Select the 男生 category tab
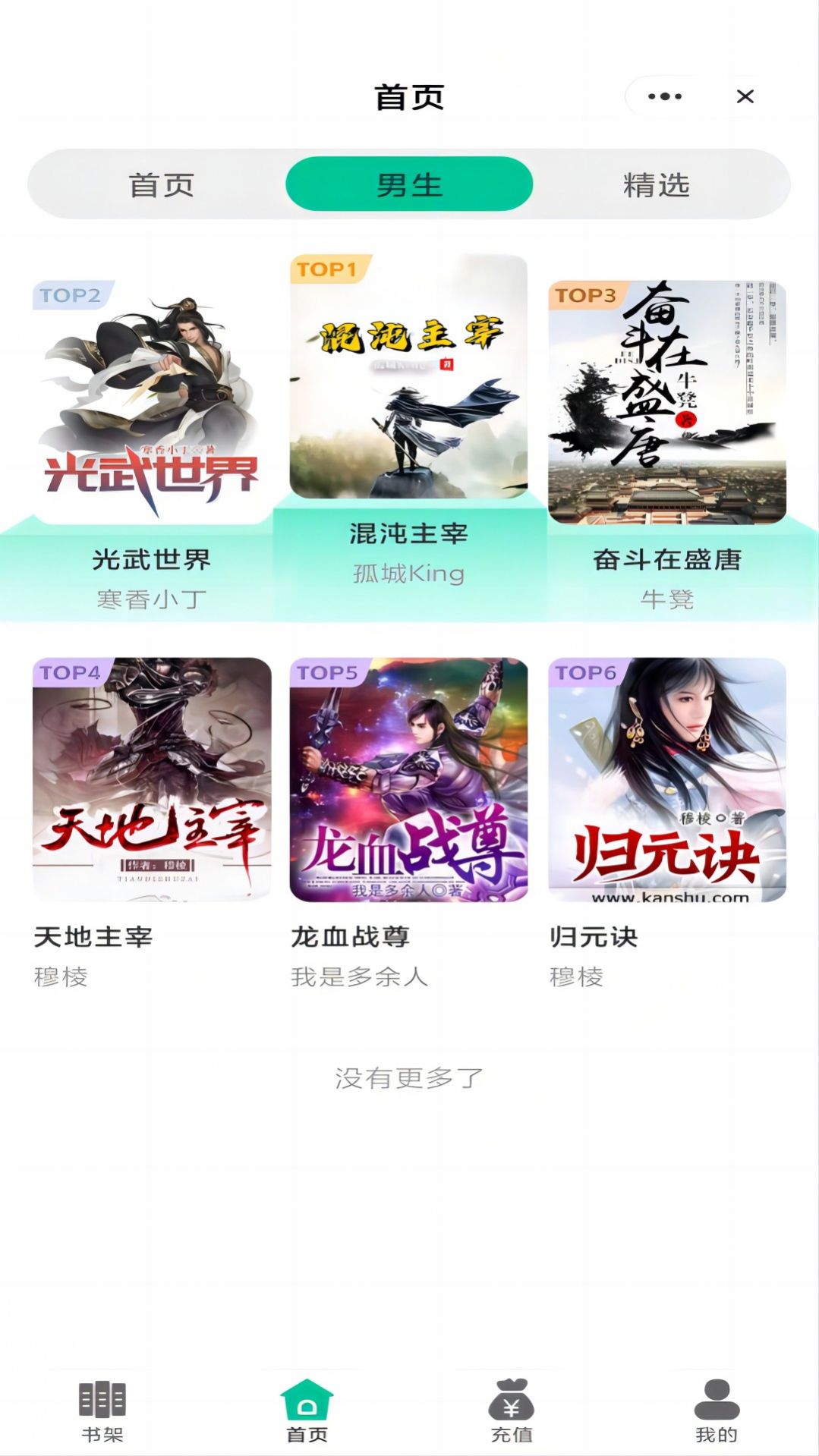This screenshot has width=819, height=1456. 409,184
